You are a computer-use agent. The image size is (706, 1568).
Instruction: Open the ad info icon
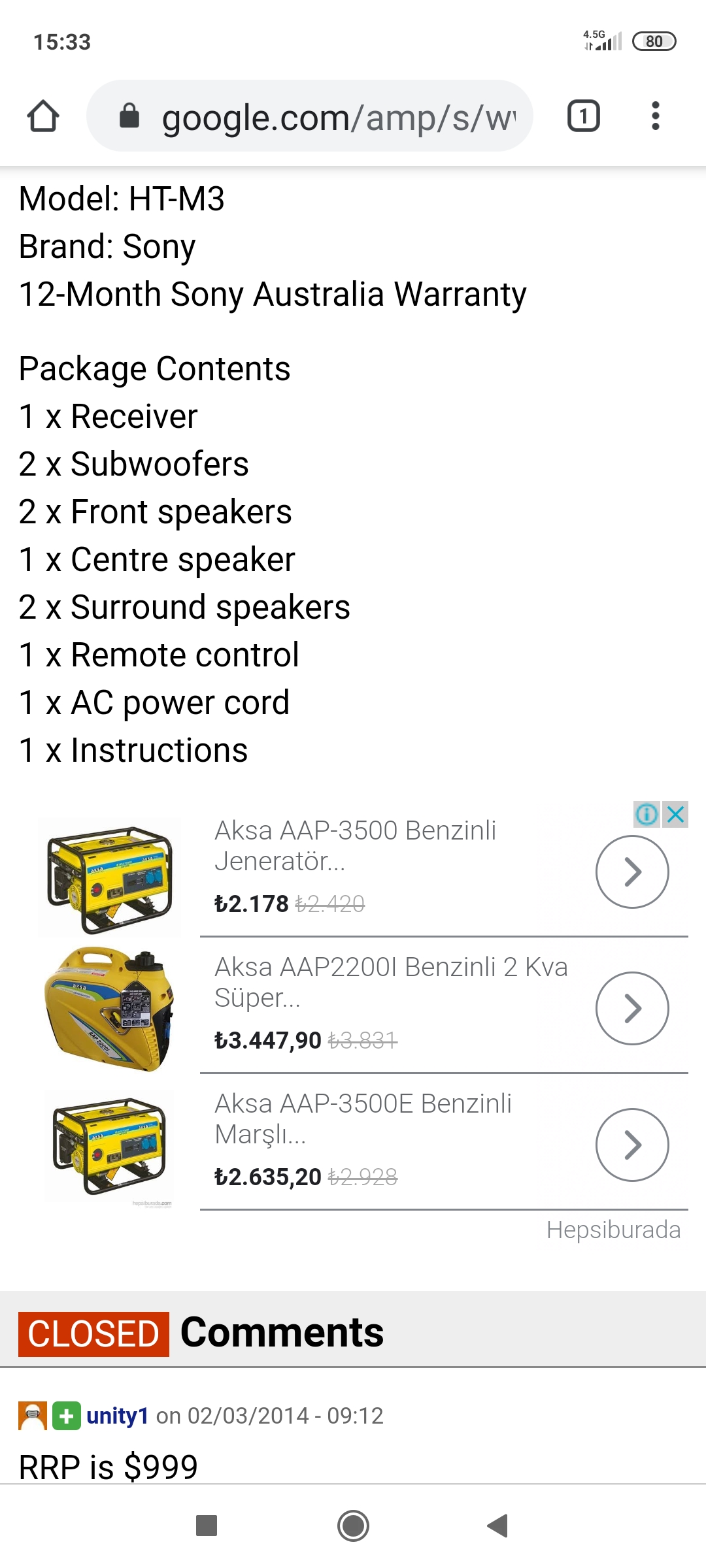click(x=647, y=814)
